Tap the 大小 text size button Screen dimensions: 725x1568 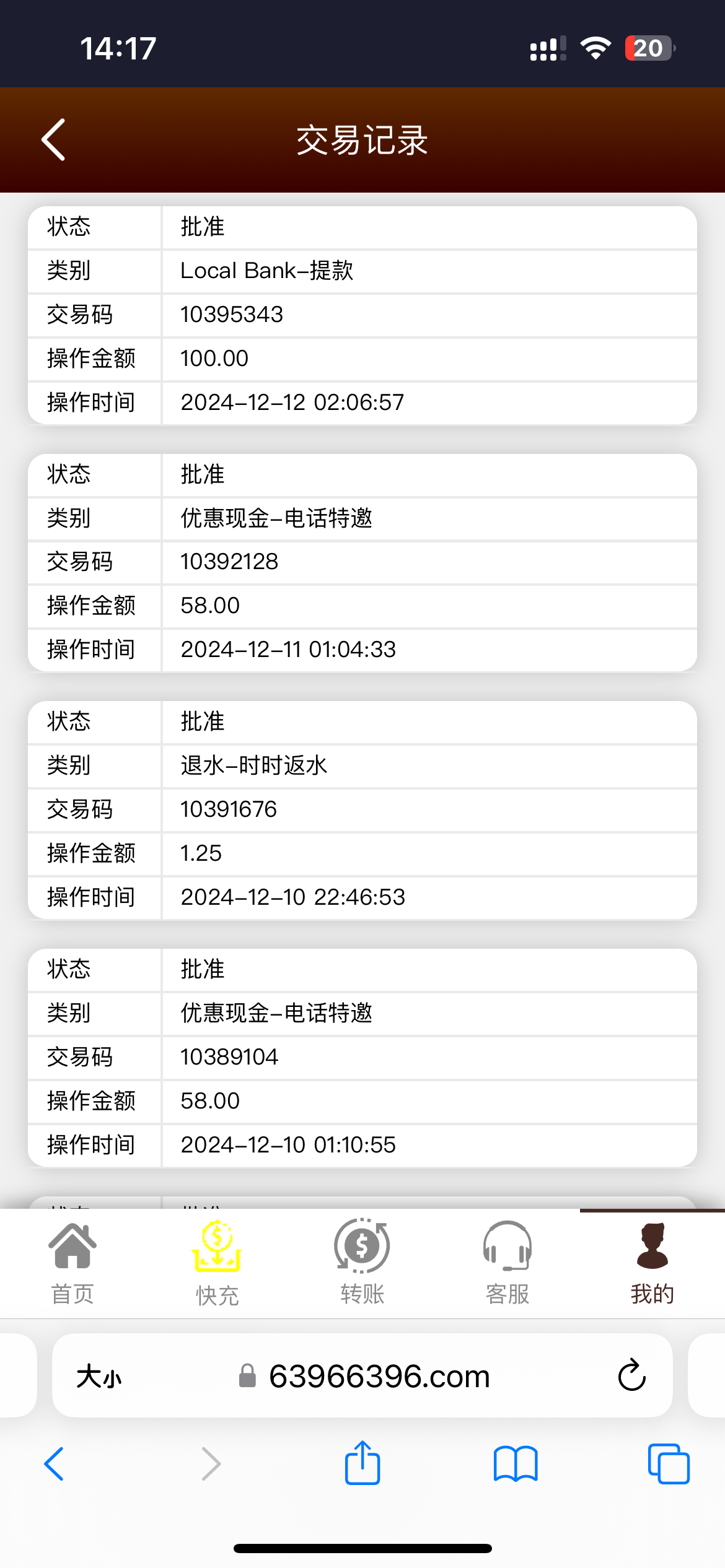(x=99, y=1377)
